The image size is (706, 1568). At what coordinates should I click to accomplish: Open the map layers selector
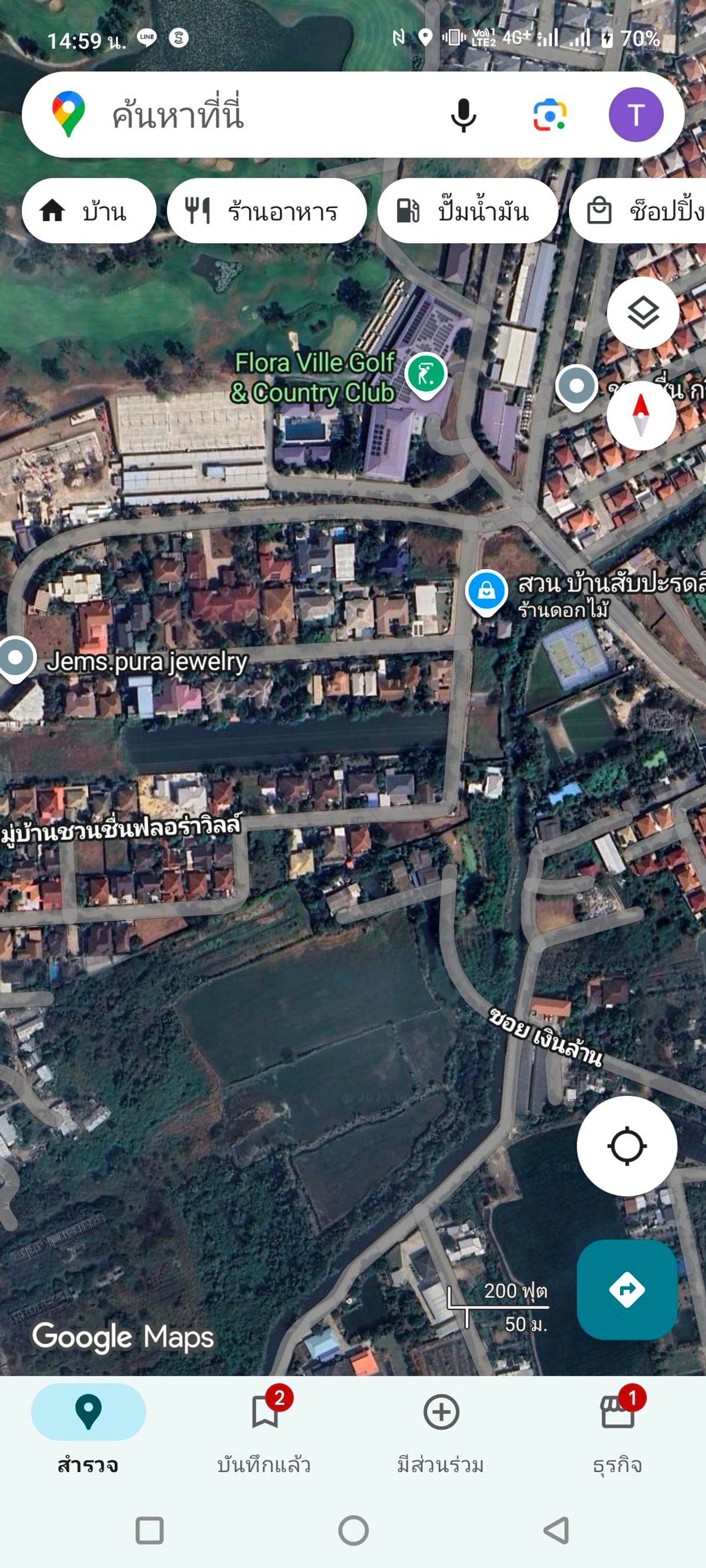pos(642,313)
